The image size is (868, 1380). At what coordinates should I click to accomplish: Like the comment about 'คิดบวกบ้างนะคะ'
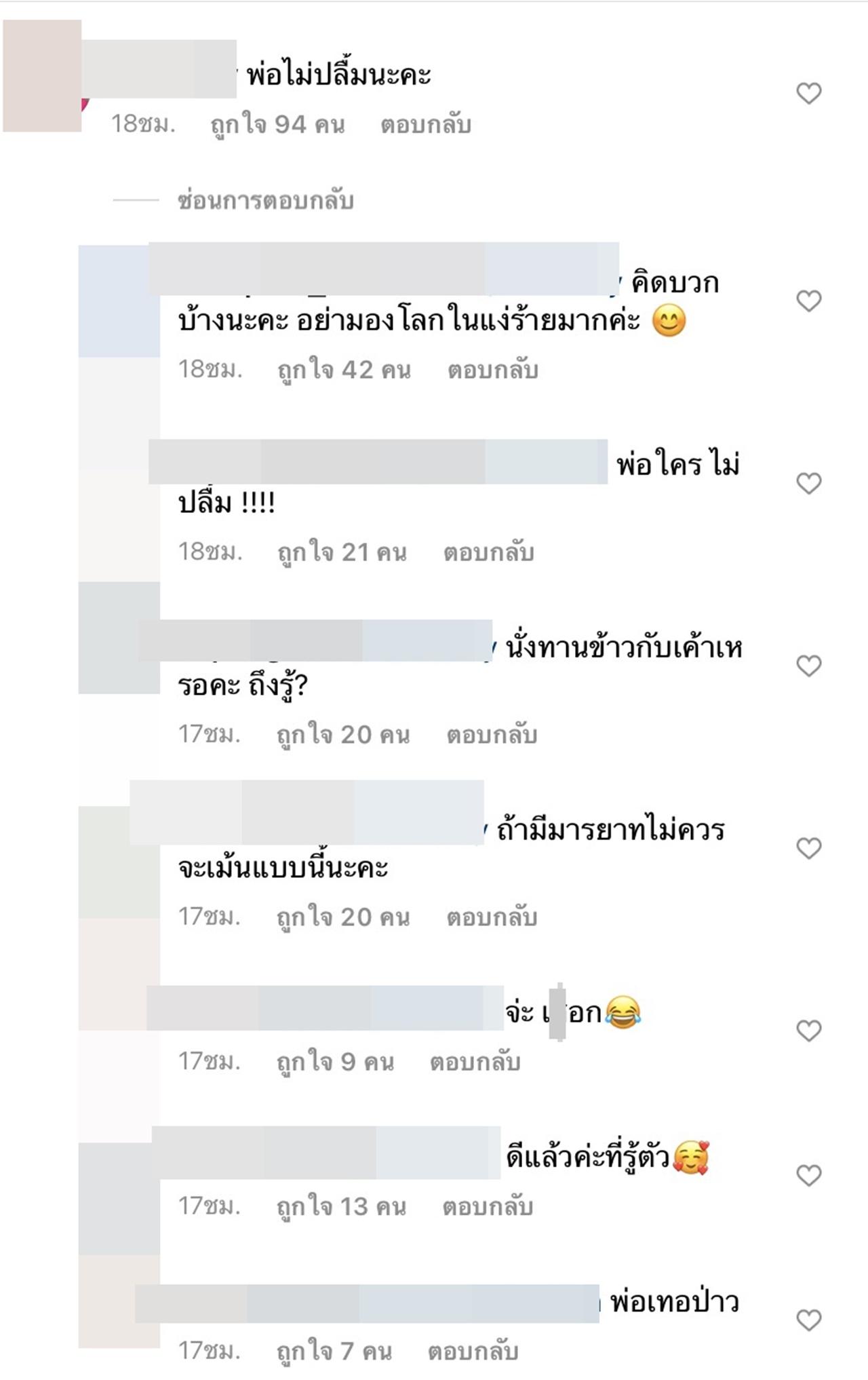[808, 301]
